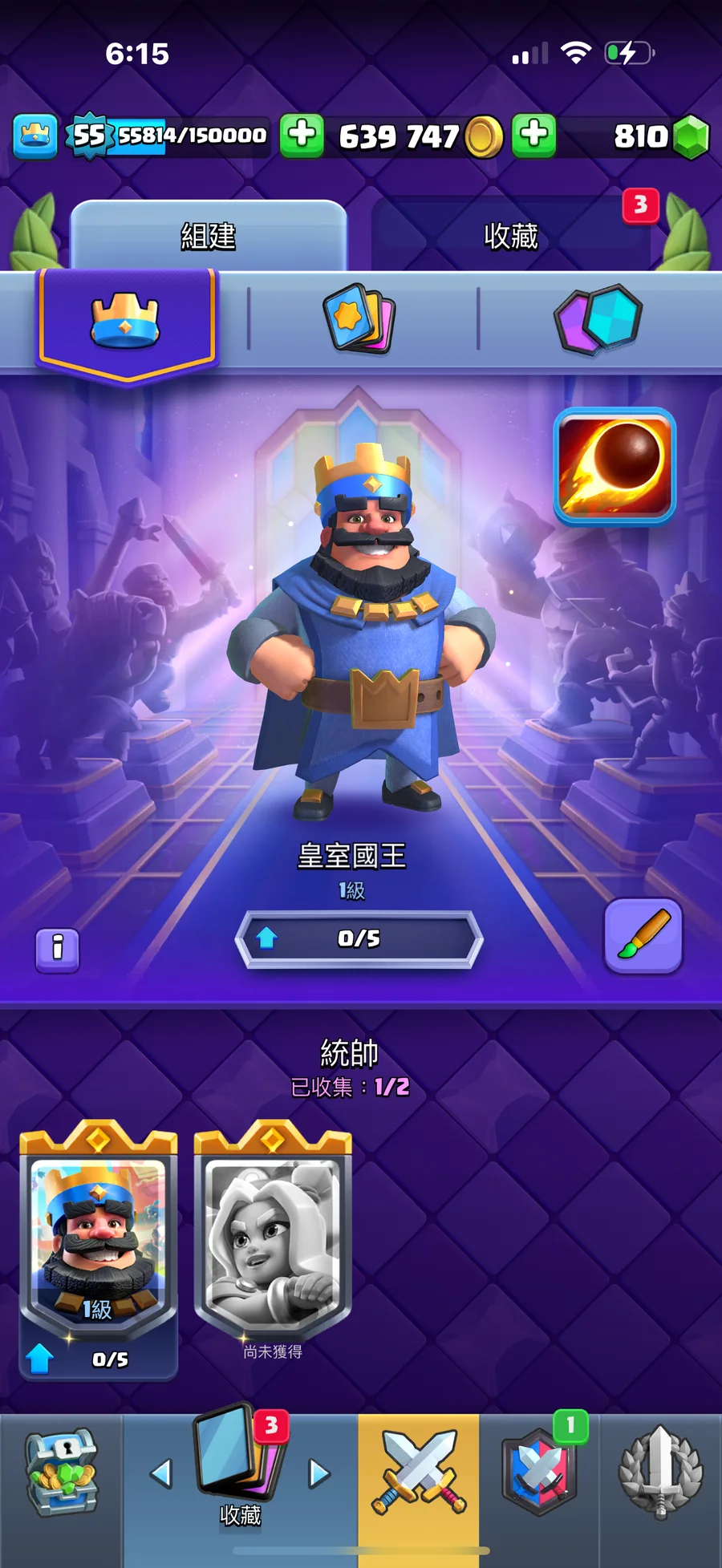This screenshot has width=722, height=1568.
Task: Switch to the crossed swords battle tab
Action: 419,1473
